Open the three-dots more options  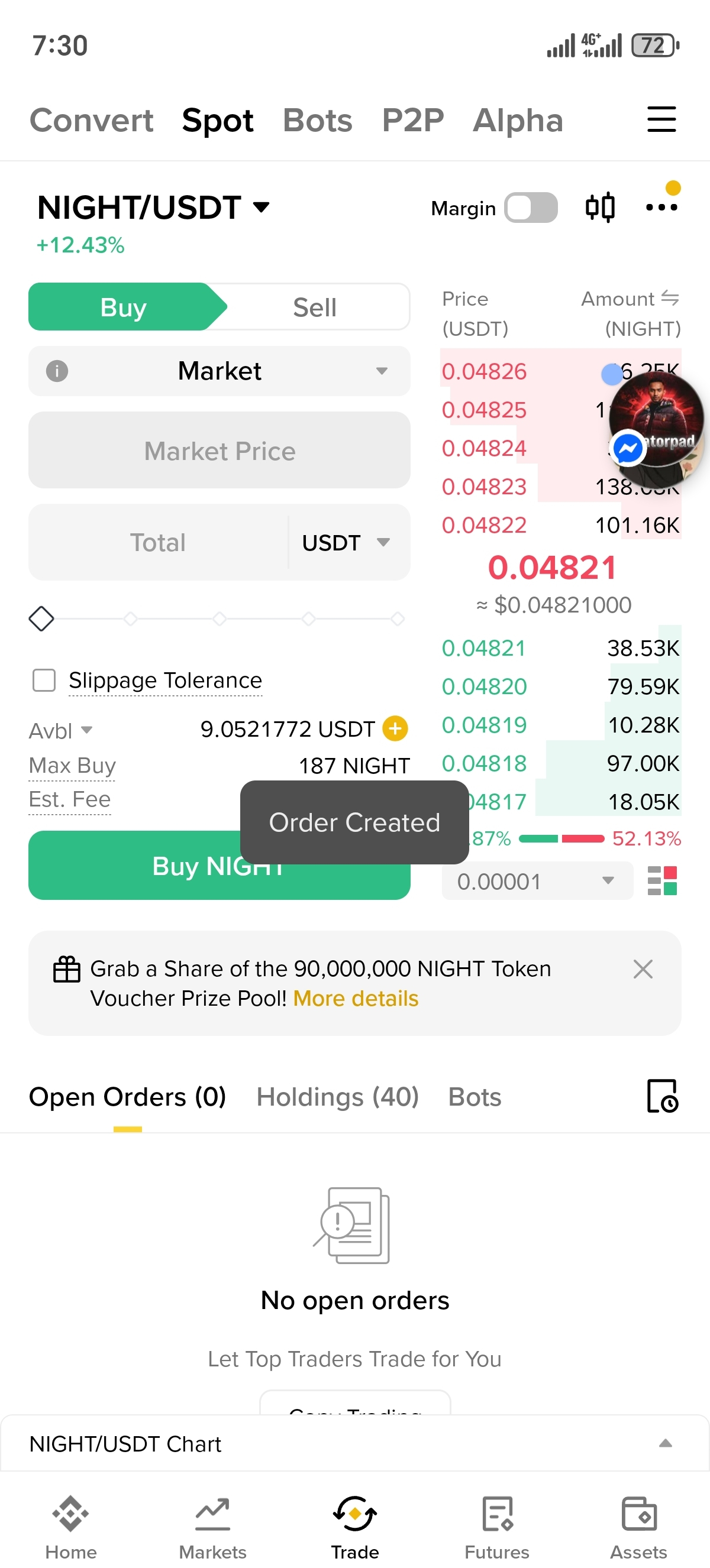661,208
